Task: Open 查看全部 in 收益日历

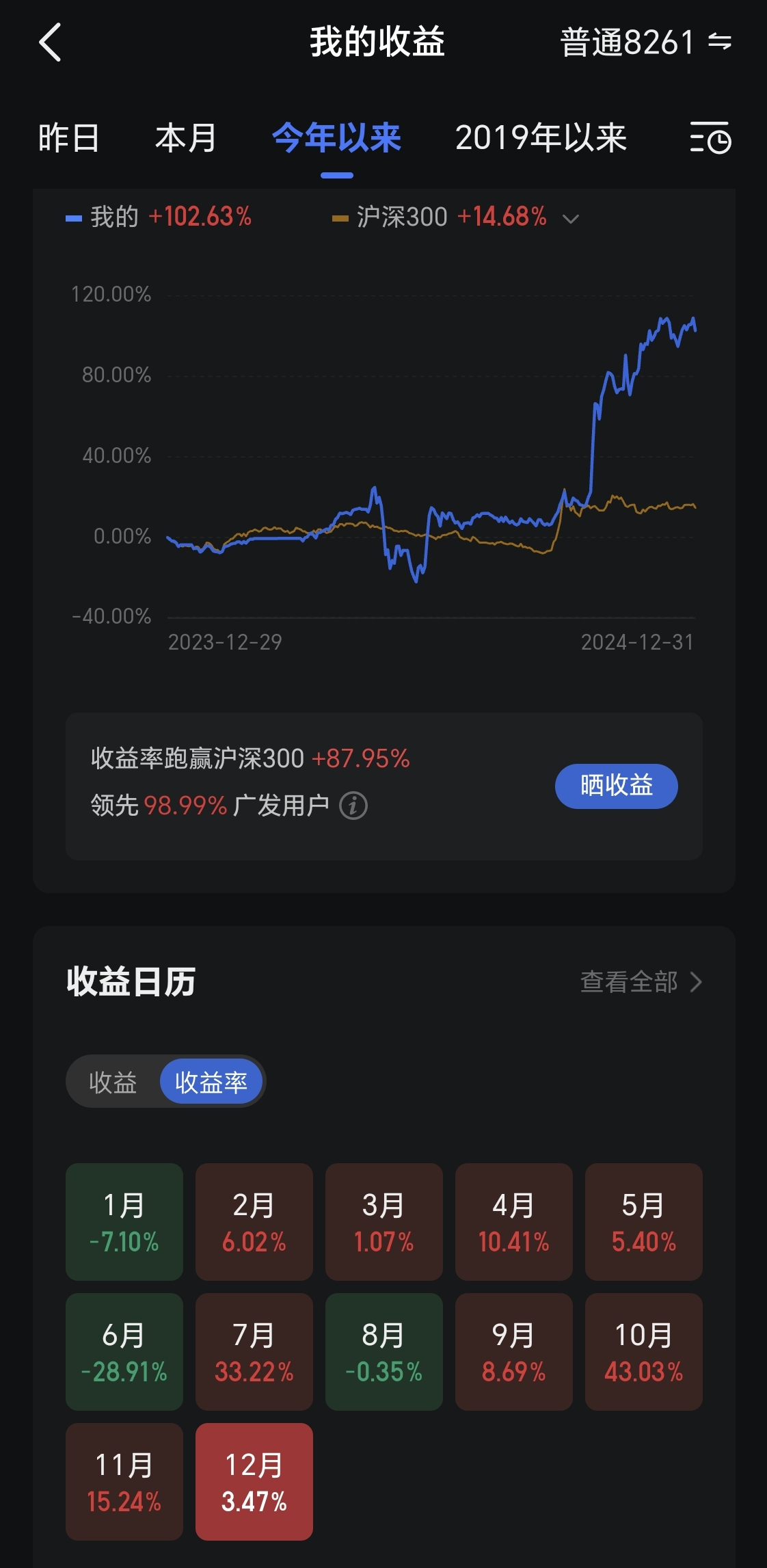Action: tap(641, 982)
